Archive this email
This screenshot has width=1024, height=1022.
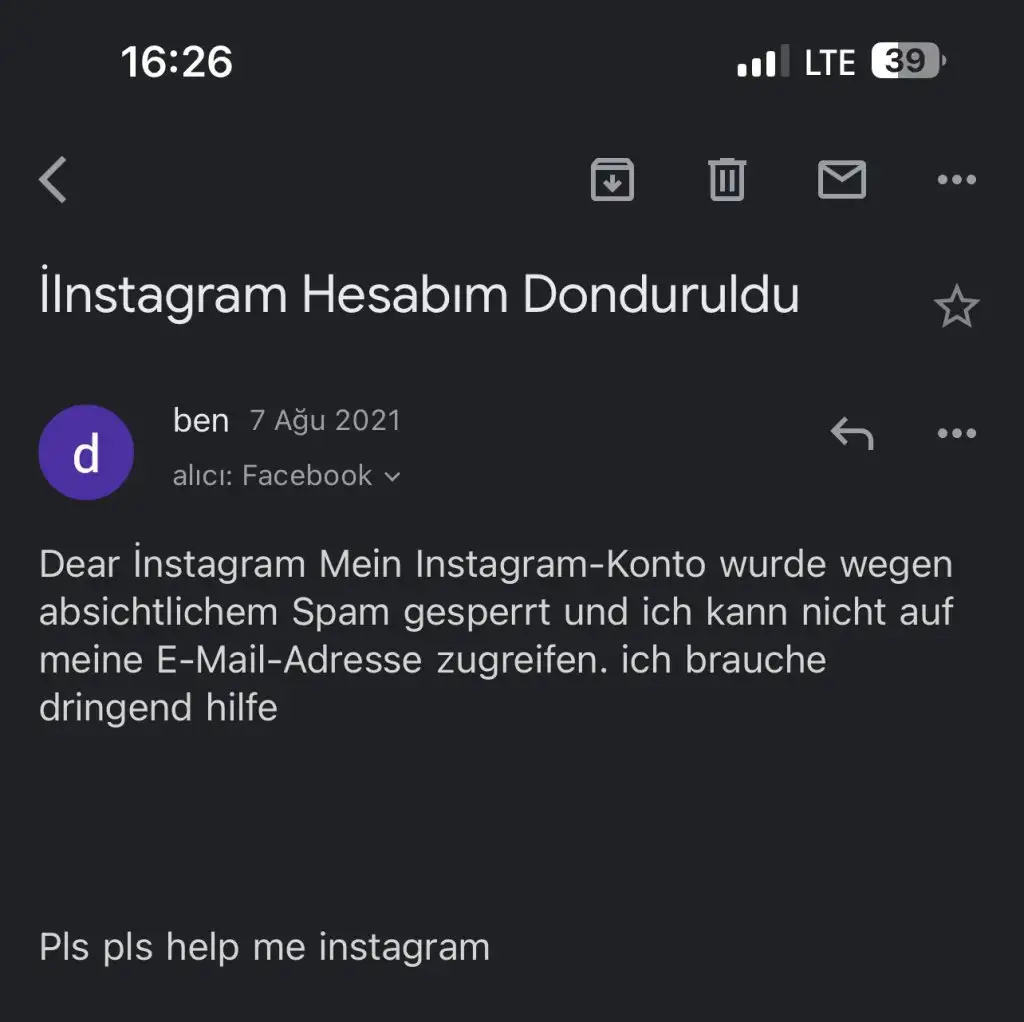(x=612, y=180)
